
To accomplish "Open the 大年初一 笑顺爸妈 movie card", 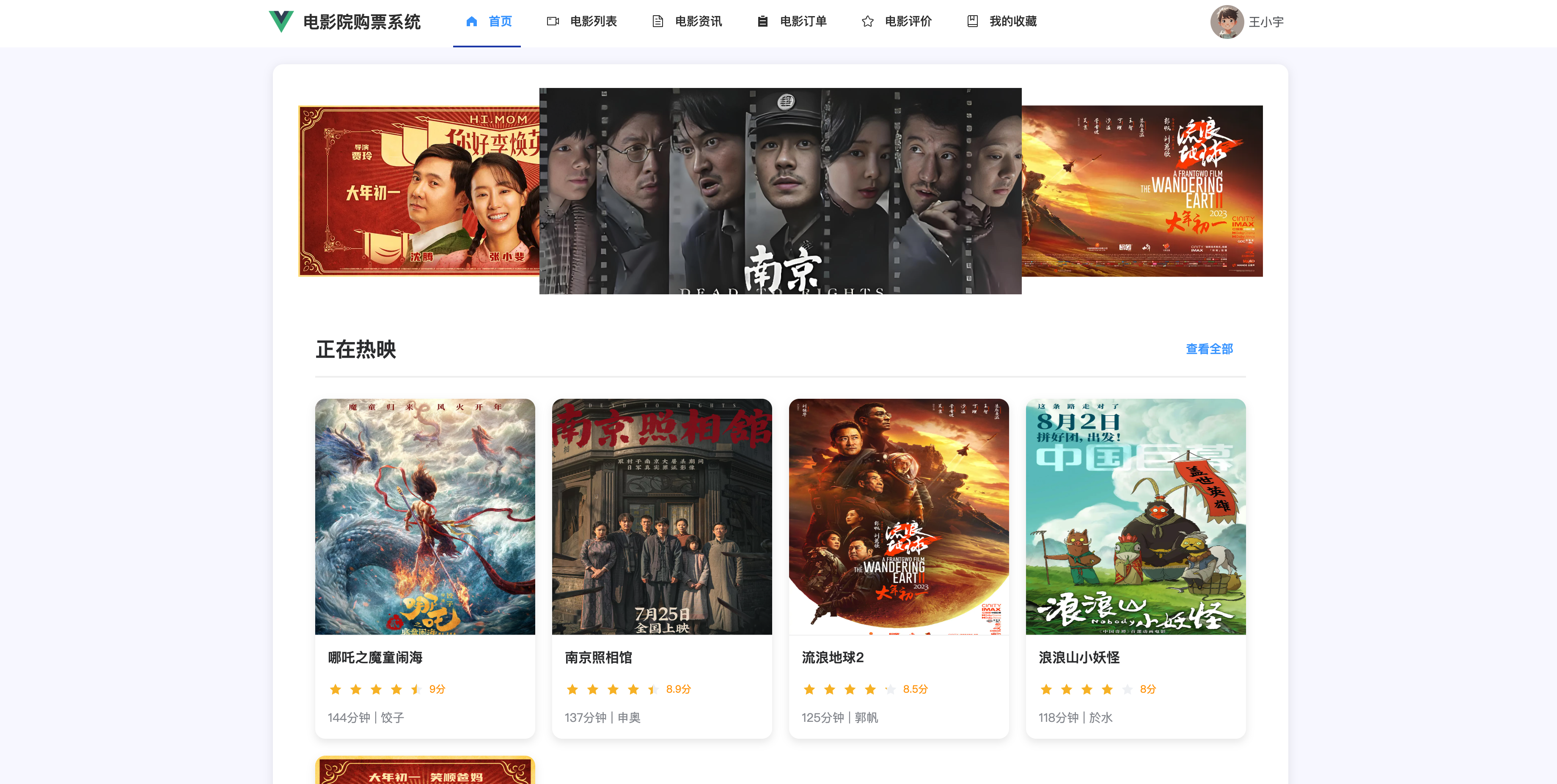I will click(x=425, y=771).
